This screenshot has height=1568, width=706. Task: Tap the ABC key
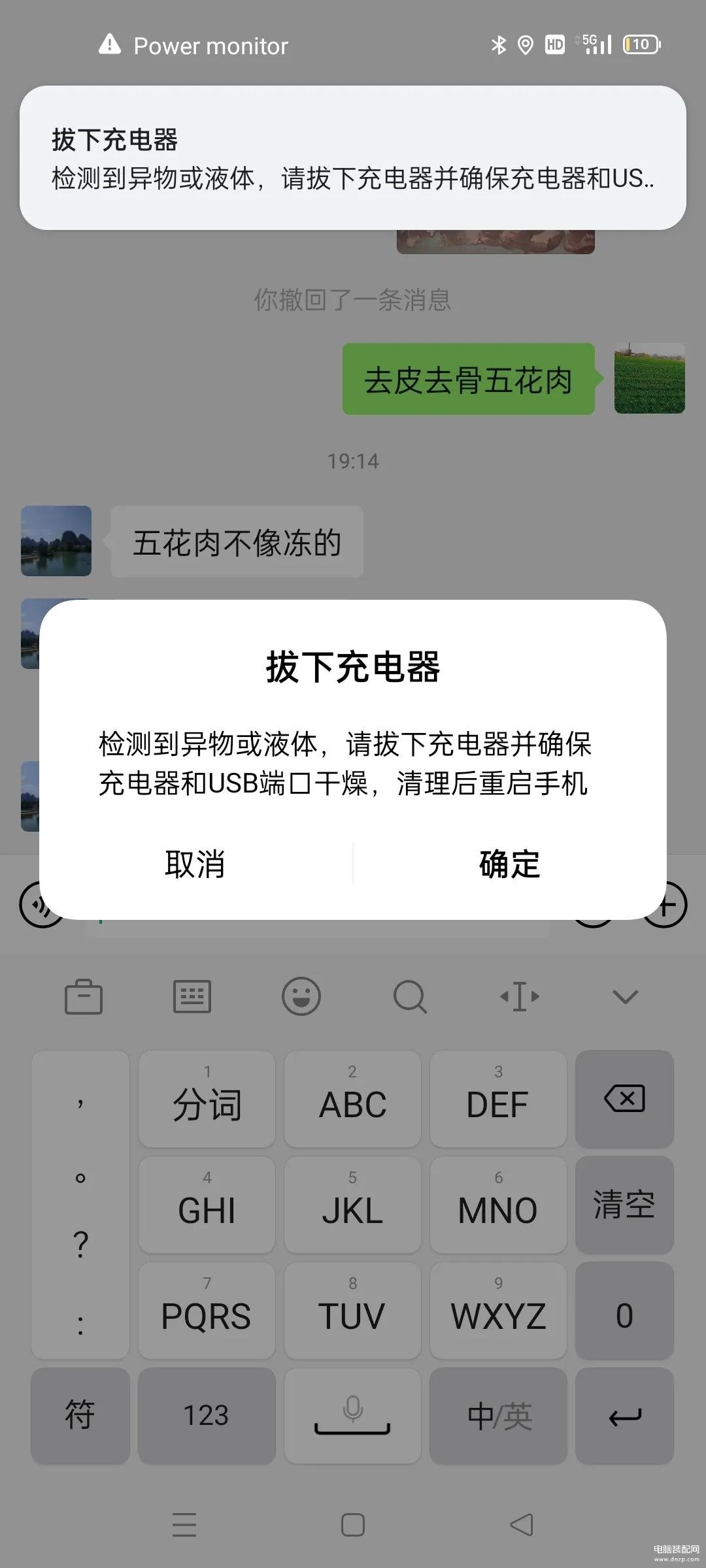coord(352,1099)
